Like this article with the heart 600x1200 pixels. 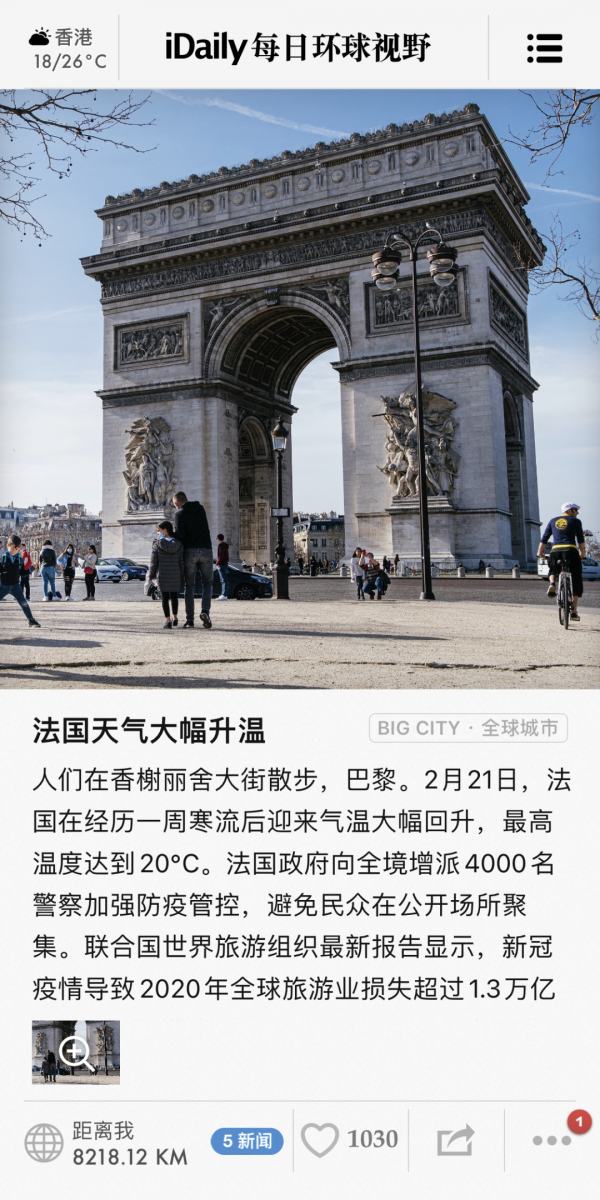(x=320, y=1140)
